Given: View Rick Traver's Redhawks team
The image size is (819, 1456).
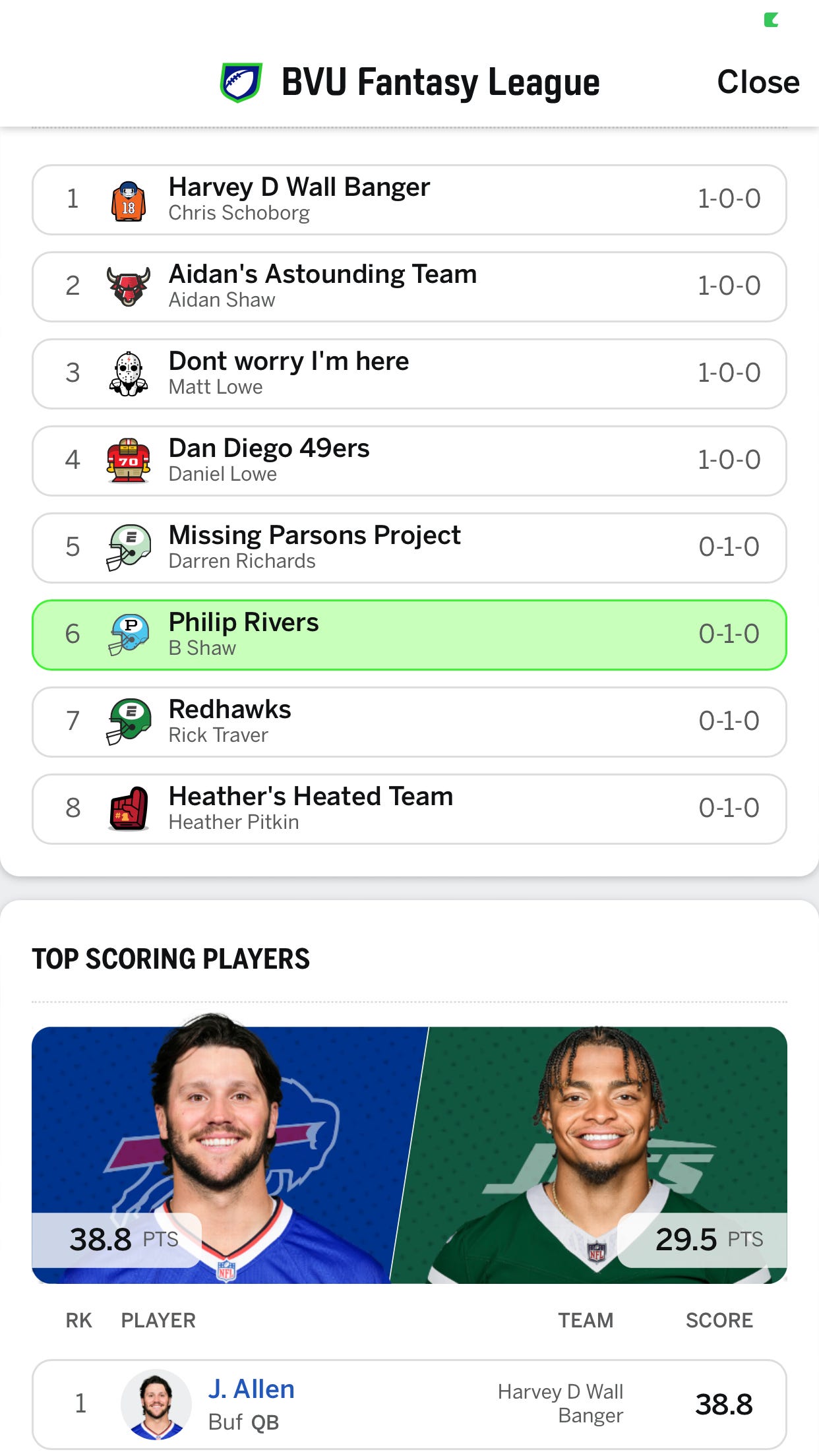Looking at the screenshot, I should [409, 722].
